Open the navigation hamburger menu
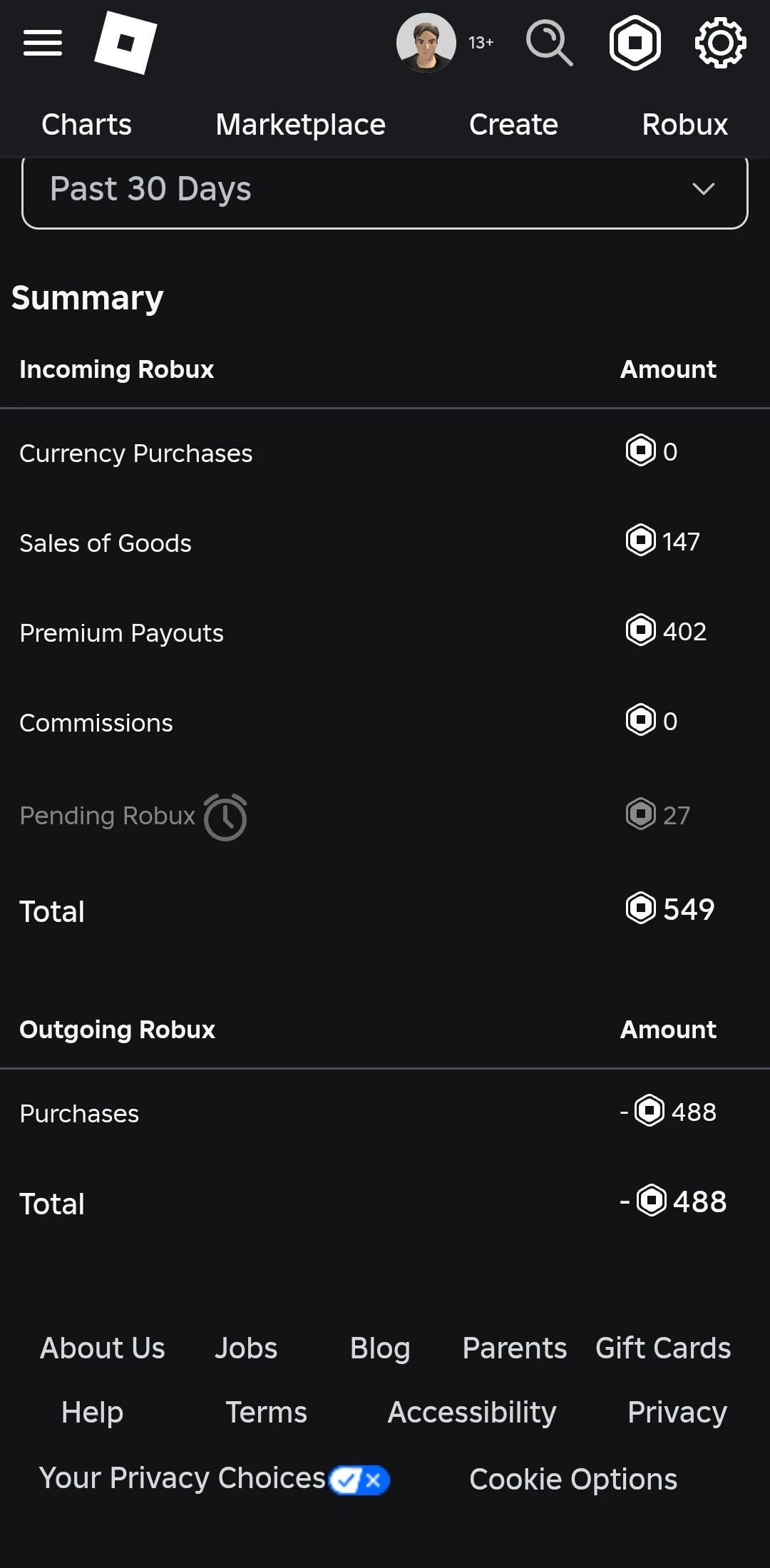Screen dimensions: 770x1568 (x=42, y=43)
